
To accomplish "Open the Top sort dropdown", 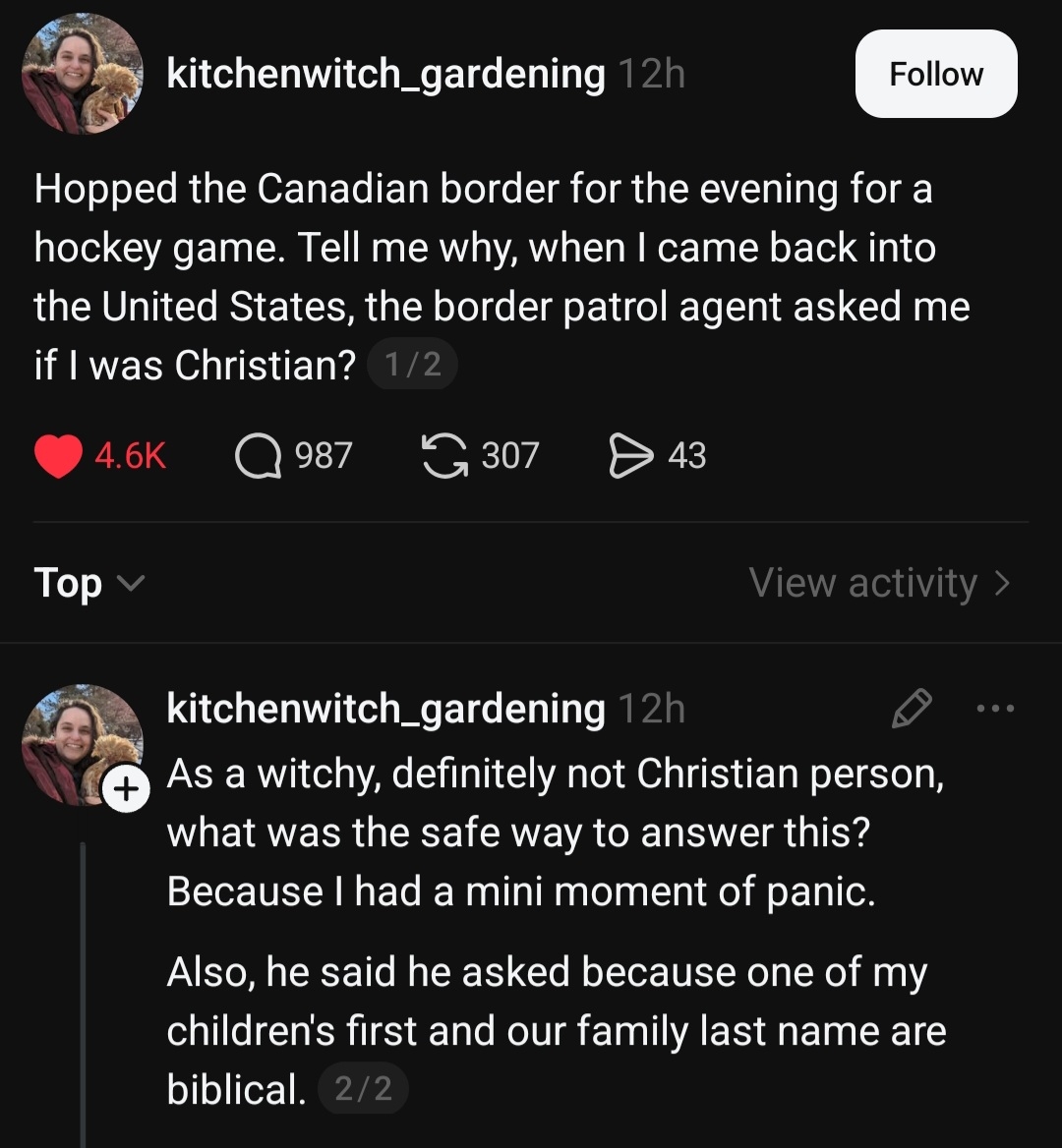I will click(x=88, y=583).
